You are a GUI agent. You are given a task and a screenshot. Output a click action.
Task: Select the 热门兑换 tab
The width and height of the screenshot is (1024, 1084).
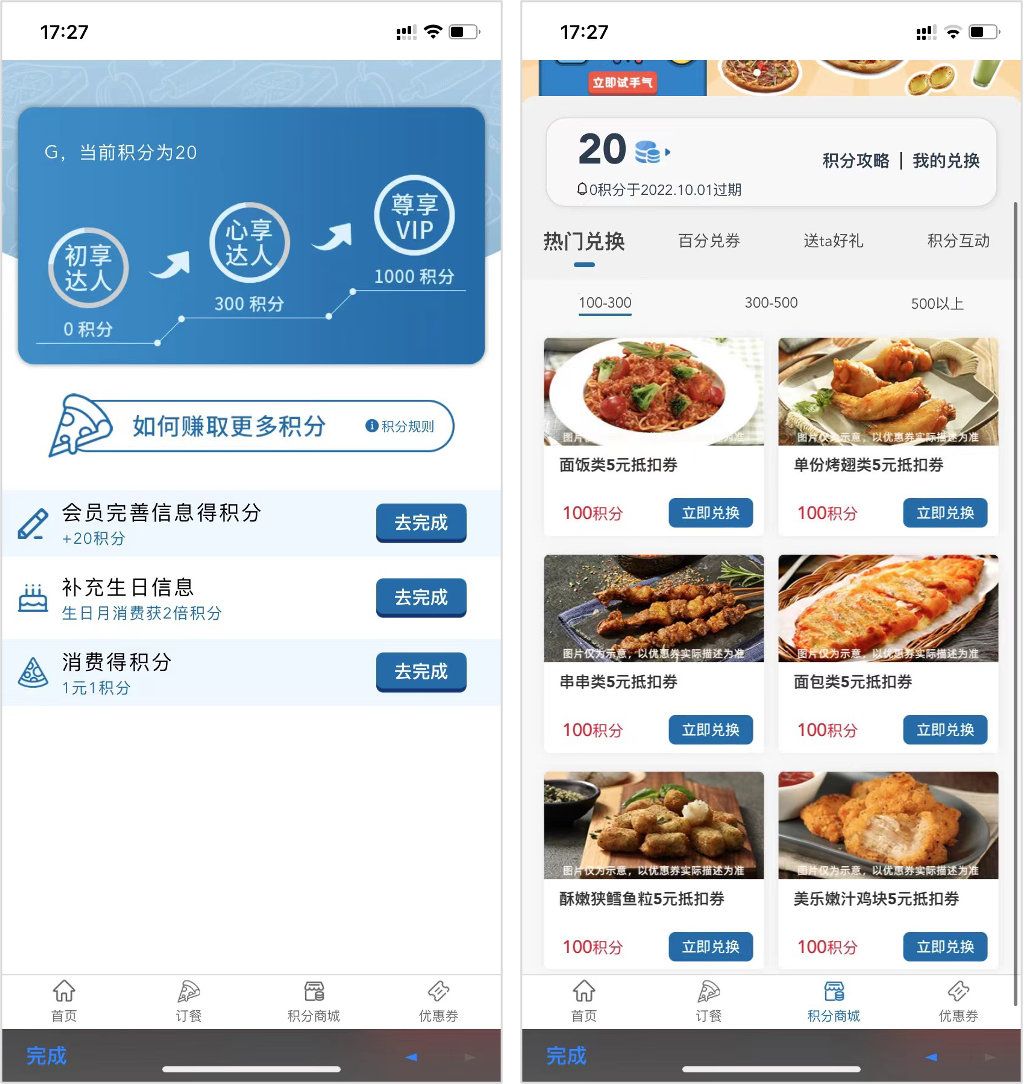pyautogui.click(x=584, y=241)
